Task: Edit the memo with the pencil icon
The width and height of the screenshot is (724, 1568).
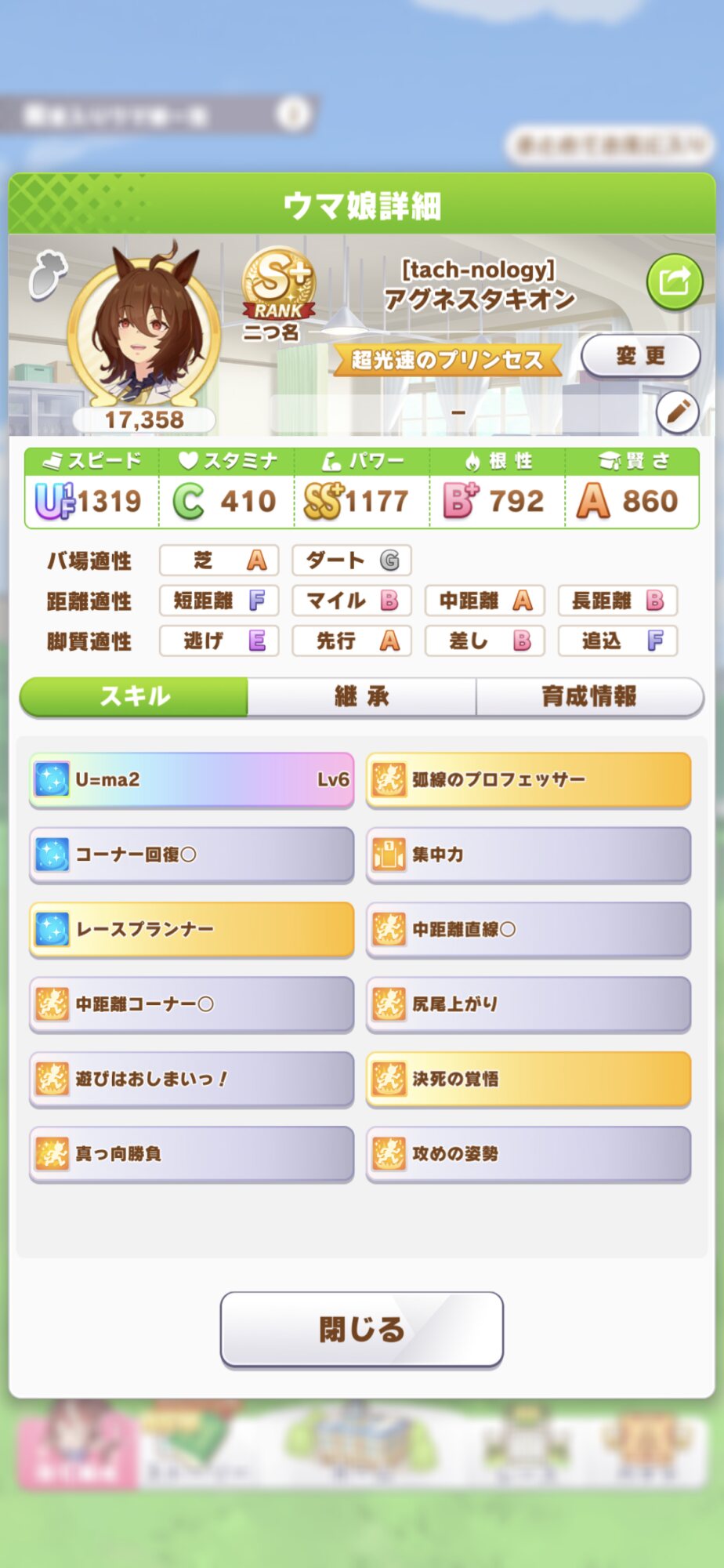Action: pos(677,411)
